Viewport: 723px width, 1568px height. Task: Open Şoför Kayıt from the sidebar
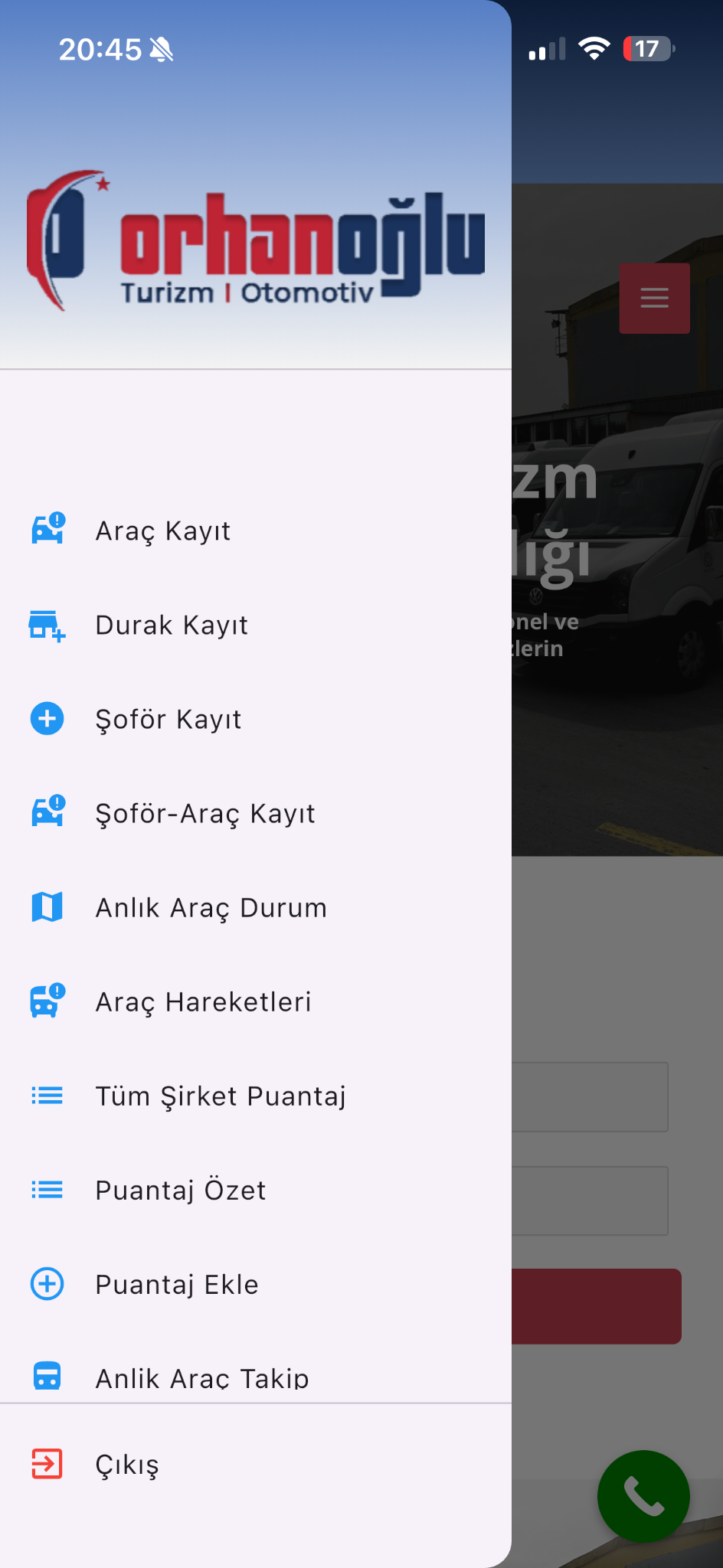point(168,718)
